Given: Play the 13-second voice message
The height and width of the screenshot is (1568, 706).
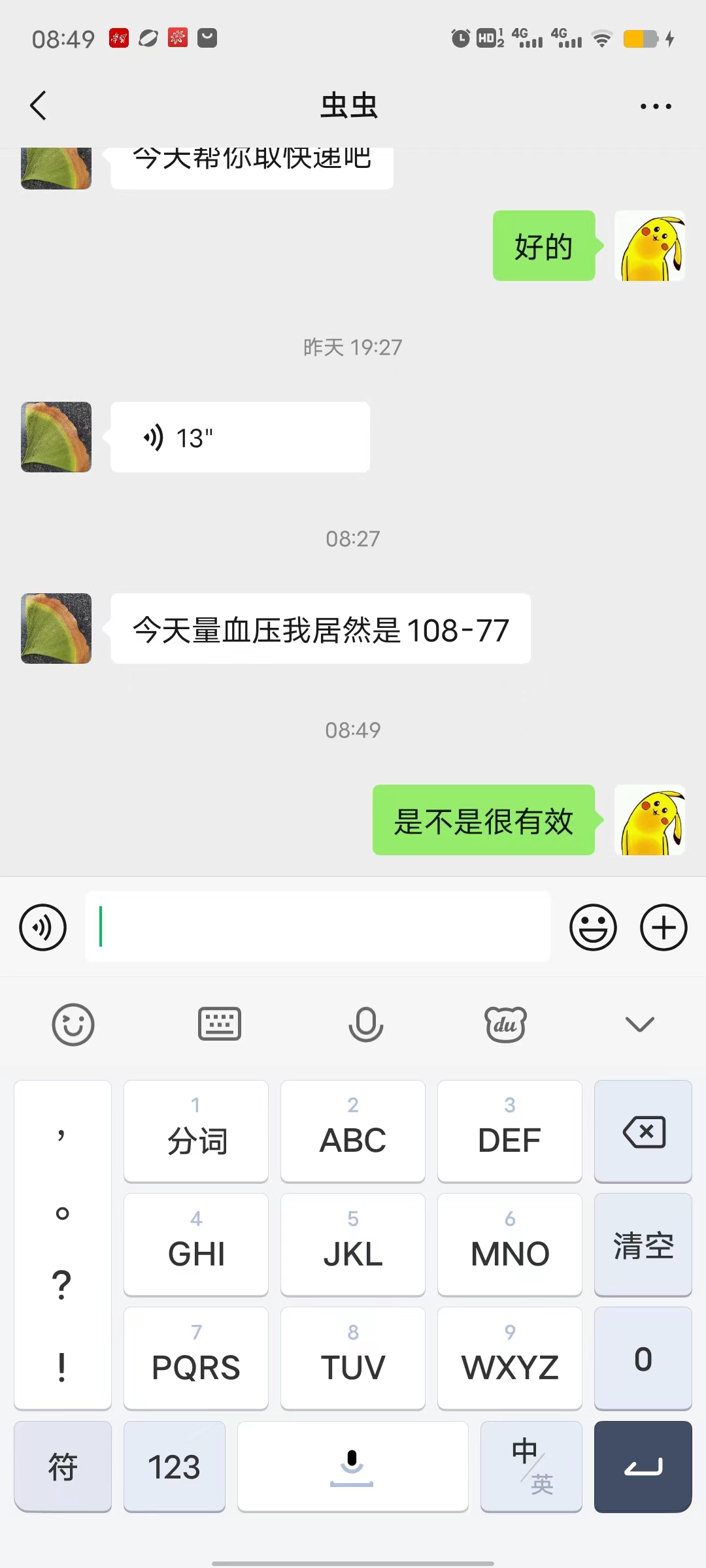Looking at the screenshot, I should click(x=240, y=437).
